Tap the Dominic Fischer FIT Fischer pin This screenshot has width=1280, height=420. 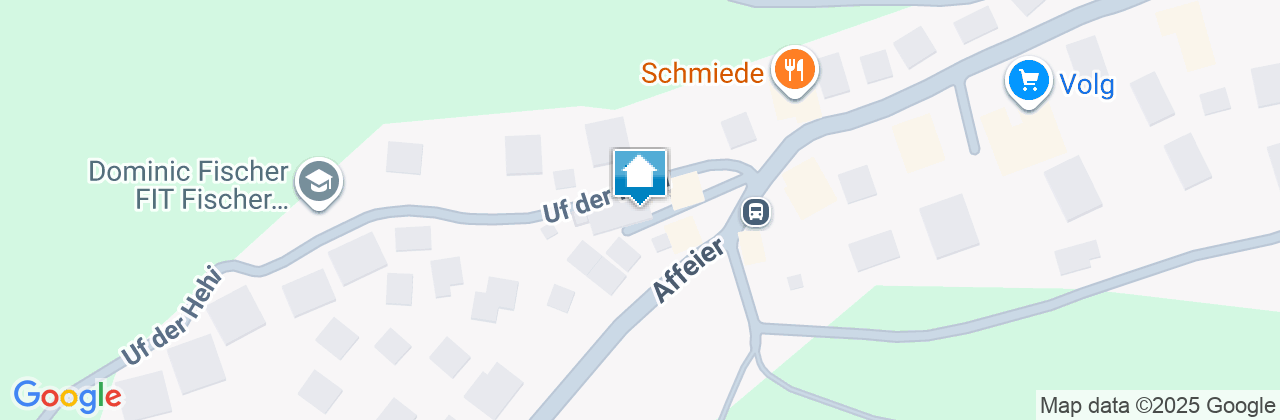[x=320, y=182]
